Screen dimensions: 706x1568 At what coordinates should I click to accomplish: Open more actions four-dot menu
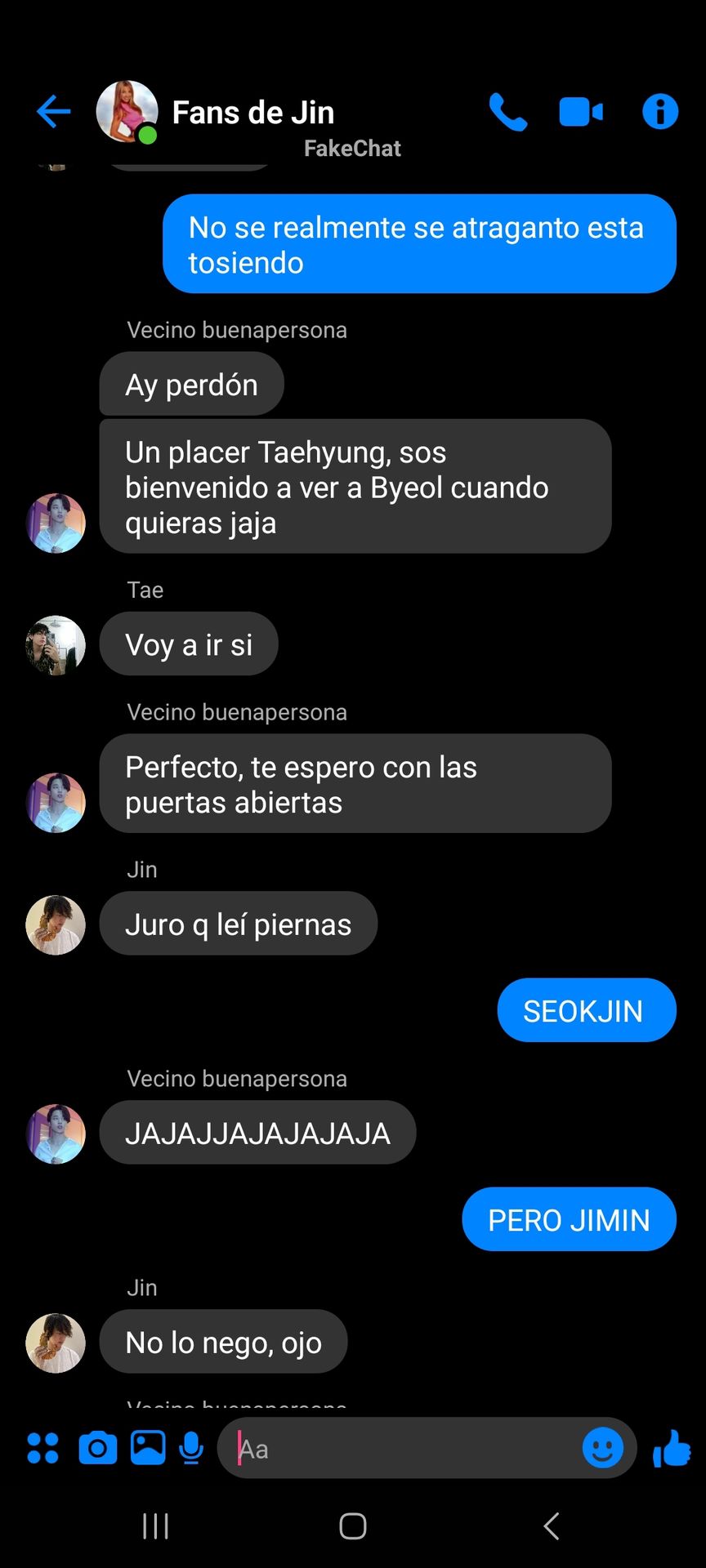pos(42,1448)
